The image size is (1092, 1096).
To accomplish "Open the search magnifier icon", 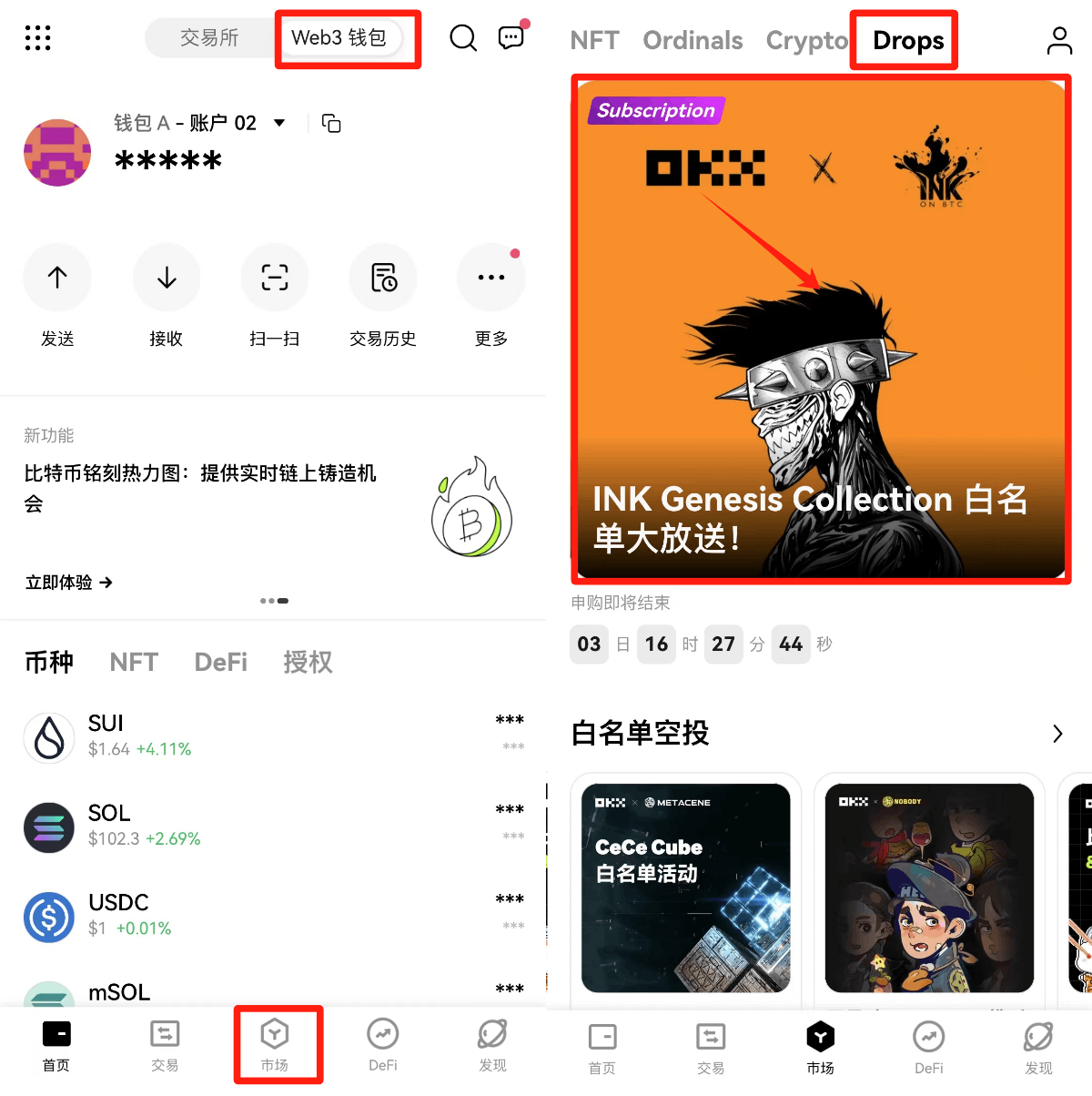I will click(463, 38).
